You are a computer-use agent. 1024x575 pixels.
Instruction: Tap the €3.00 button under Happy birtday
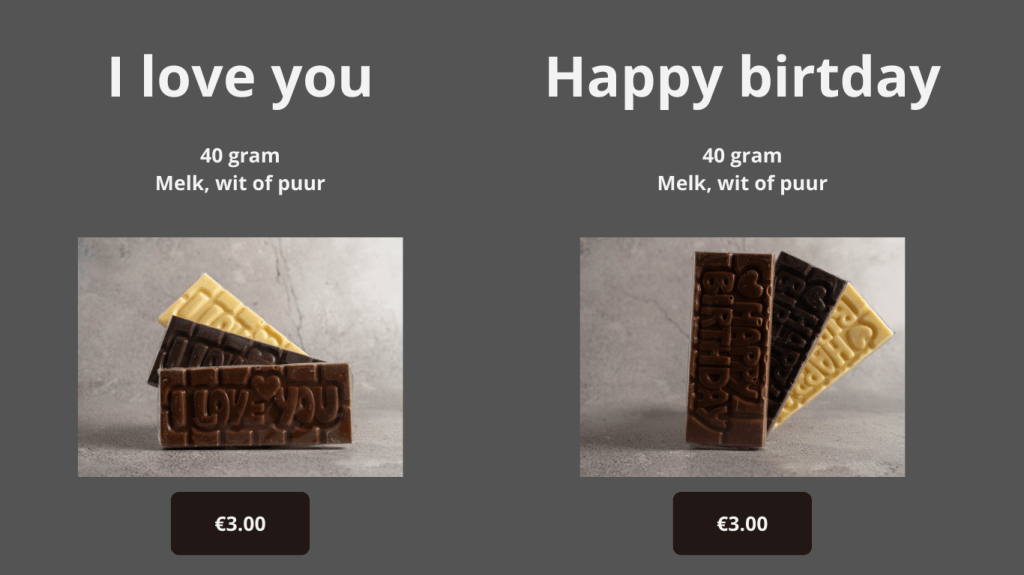tap(742, 523)
